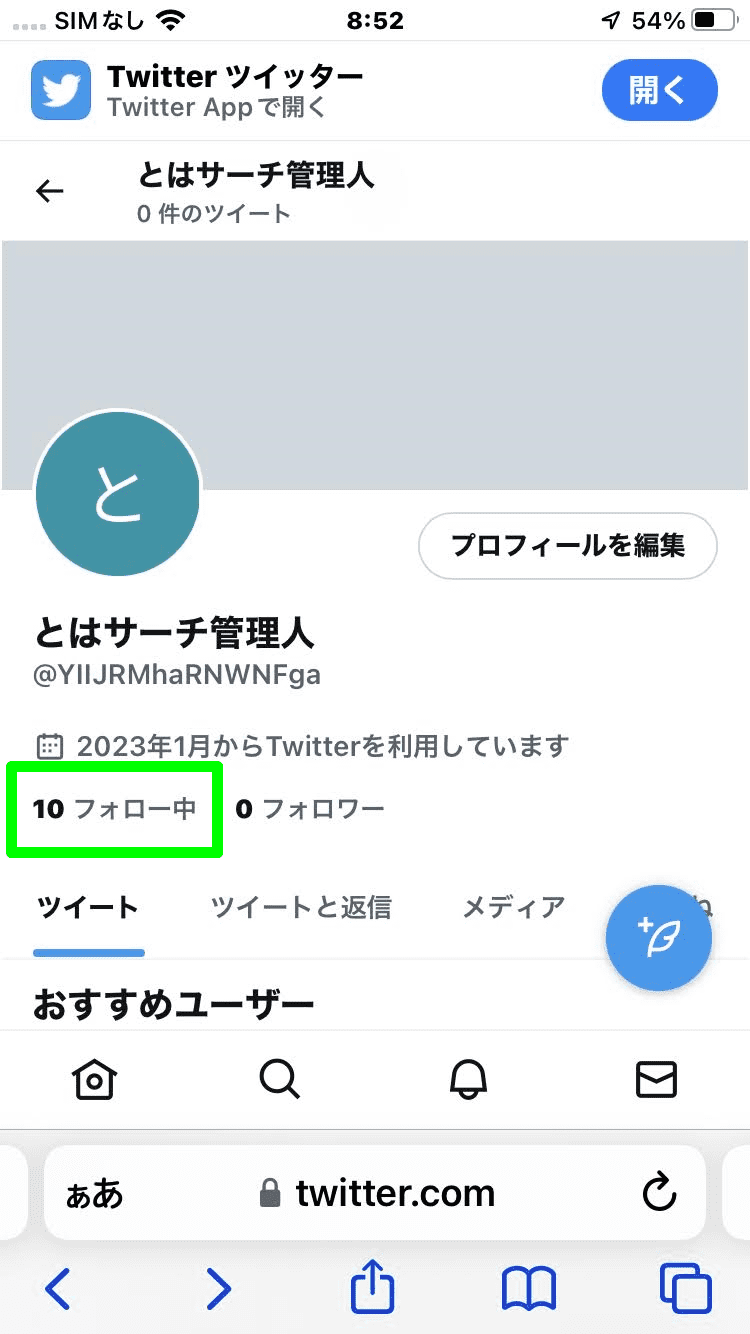Go back using the arrow by the profile title
This screenshot has width=750, height=1334.
click(x=50, y=191)
